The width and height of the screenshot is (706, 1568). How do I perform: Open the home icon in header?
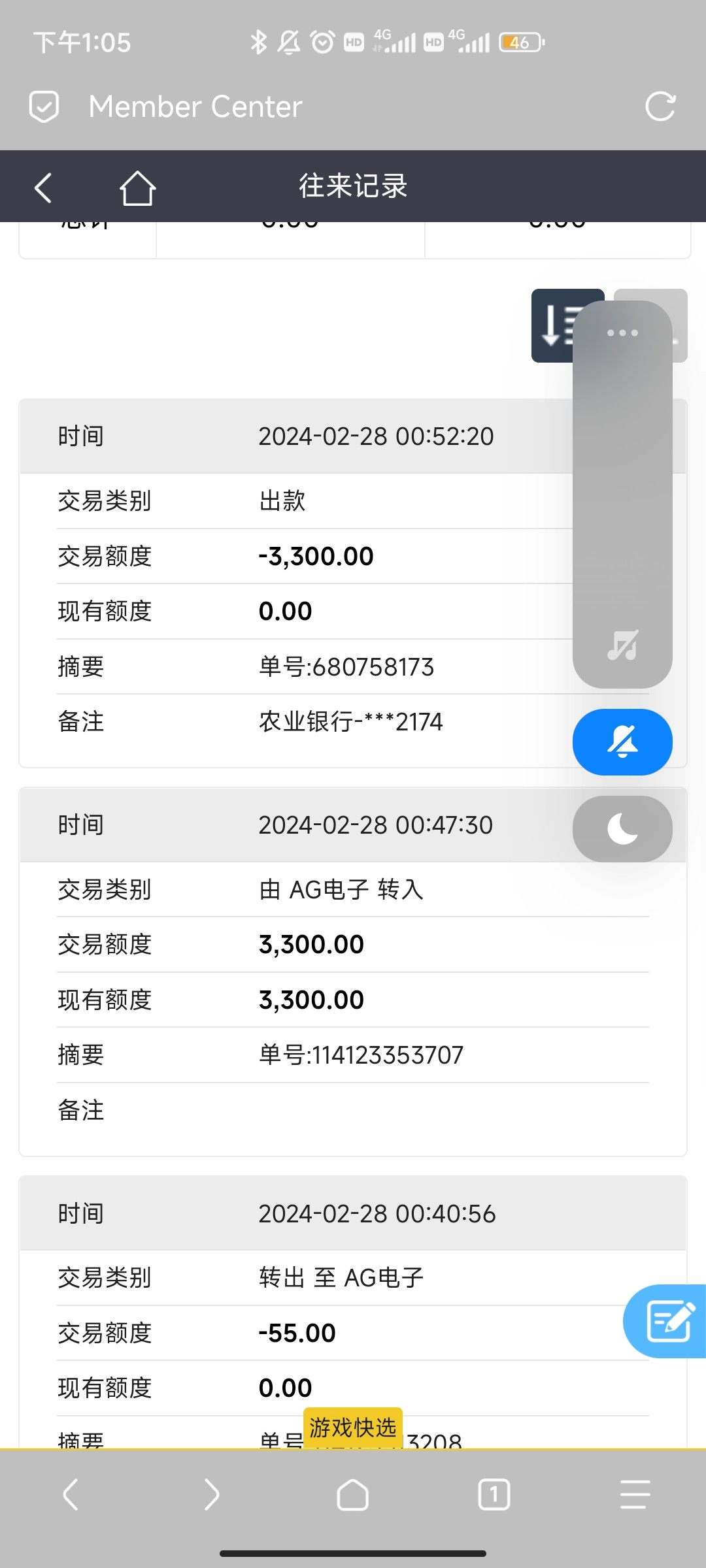[x=137, y=188]
